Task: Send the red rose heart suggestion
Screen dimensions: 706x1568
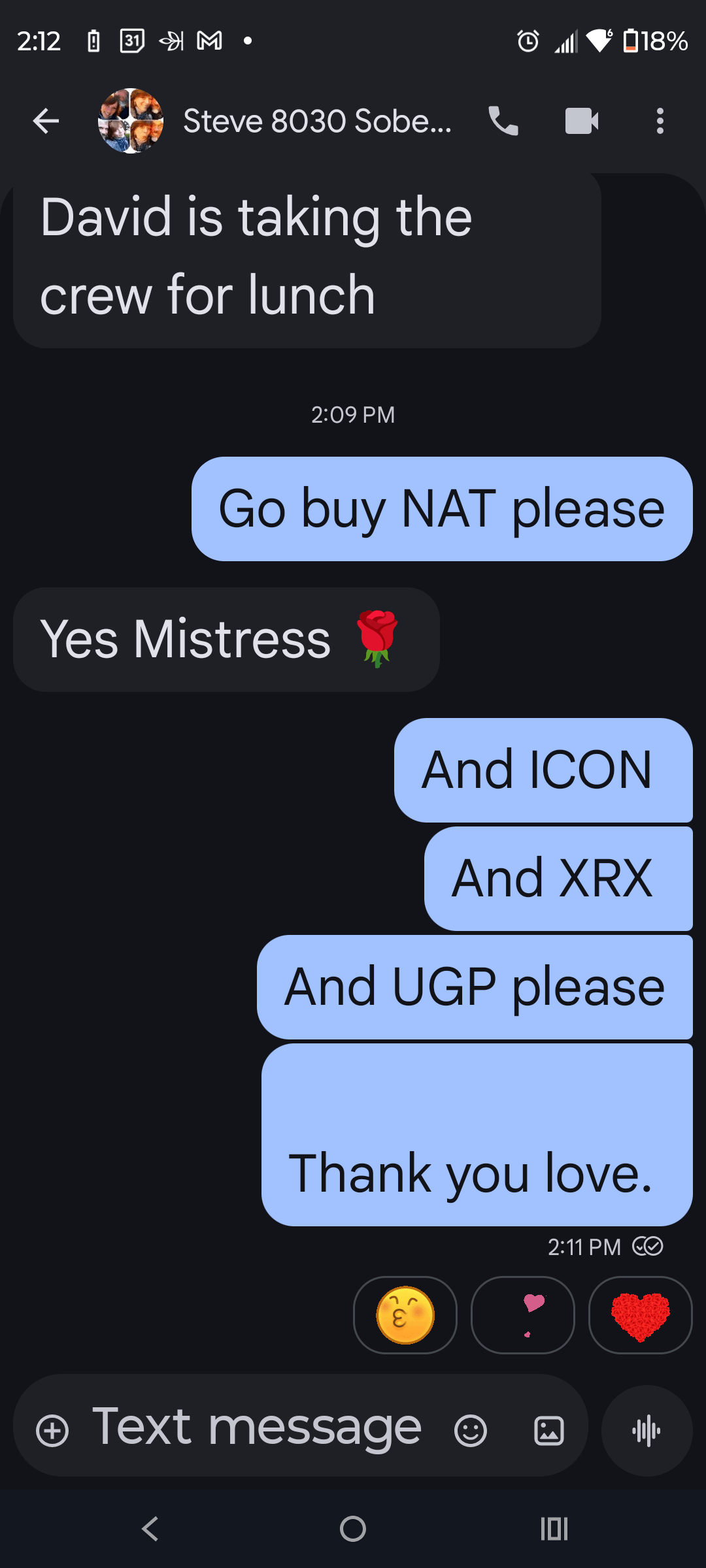Action: point(641,1315)
